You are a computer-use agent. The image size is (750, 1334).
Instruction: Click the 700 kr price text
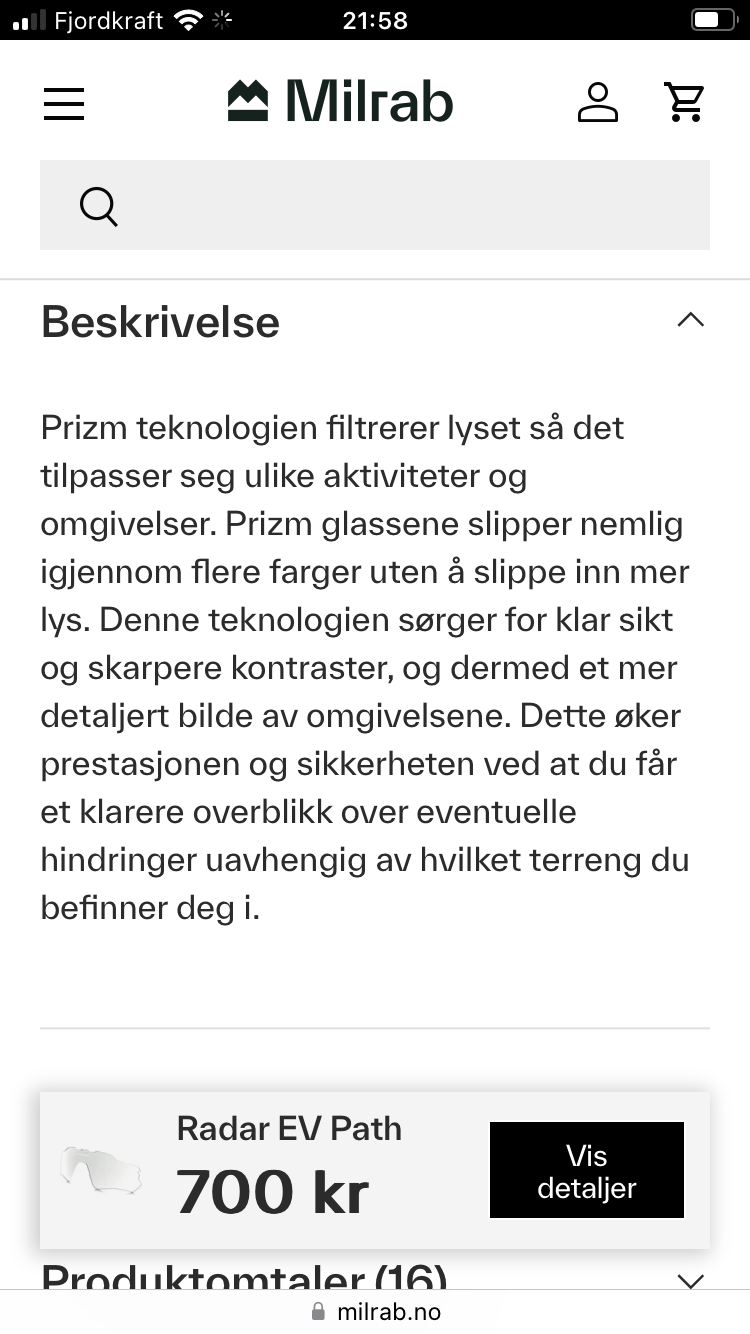[x=272, y=1190]
